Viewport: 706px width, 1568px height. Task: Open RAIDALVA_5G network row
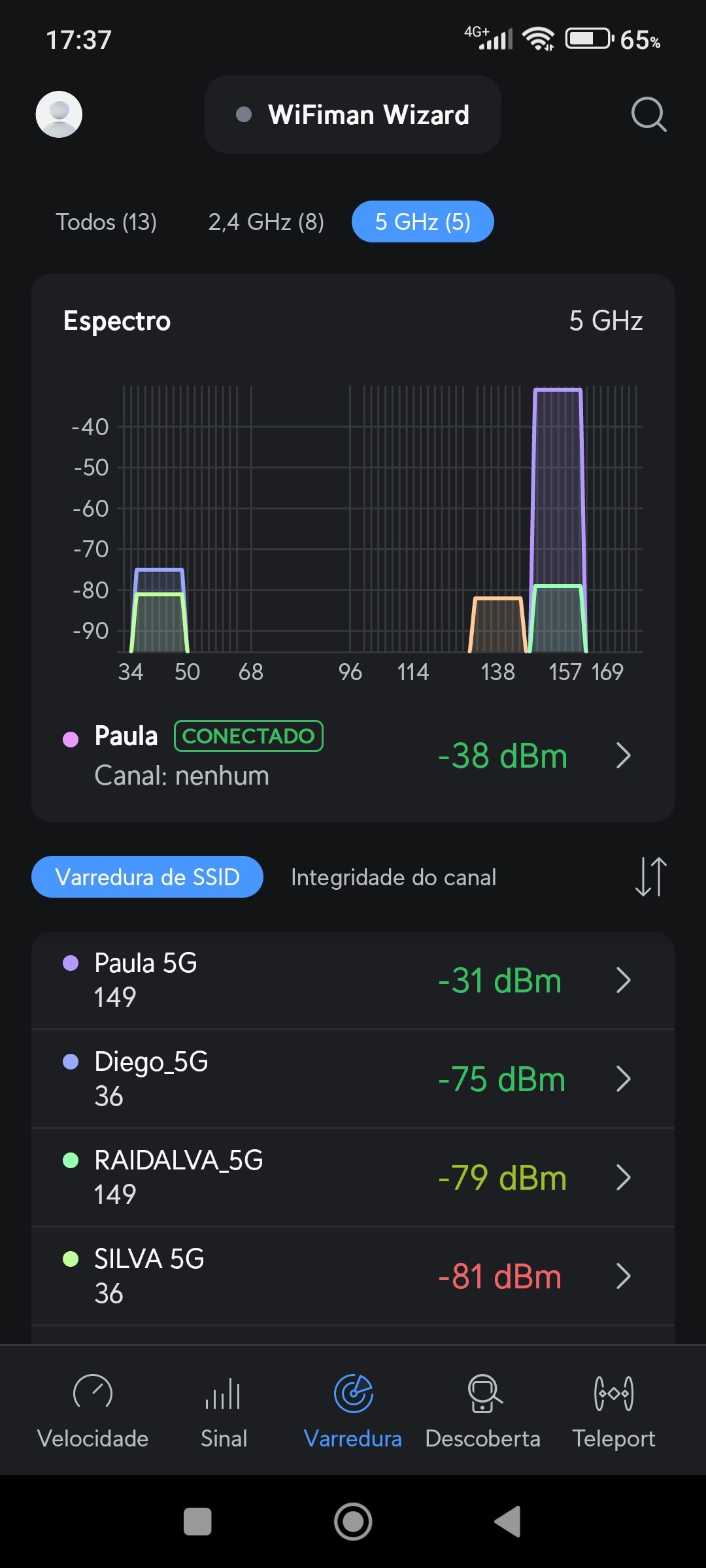click(x=353, y=1177)
